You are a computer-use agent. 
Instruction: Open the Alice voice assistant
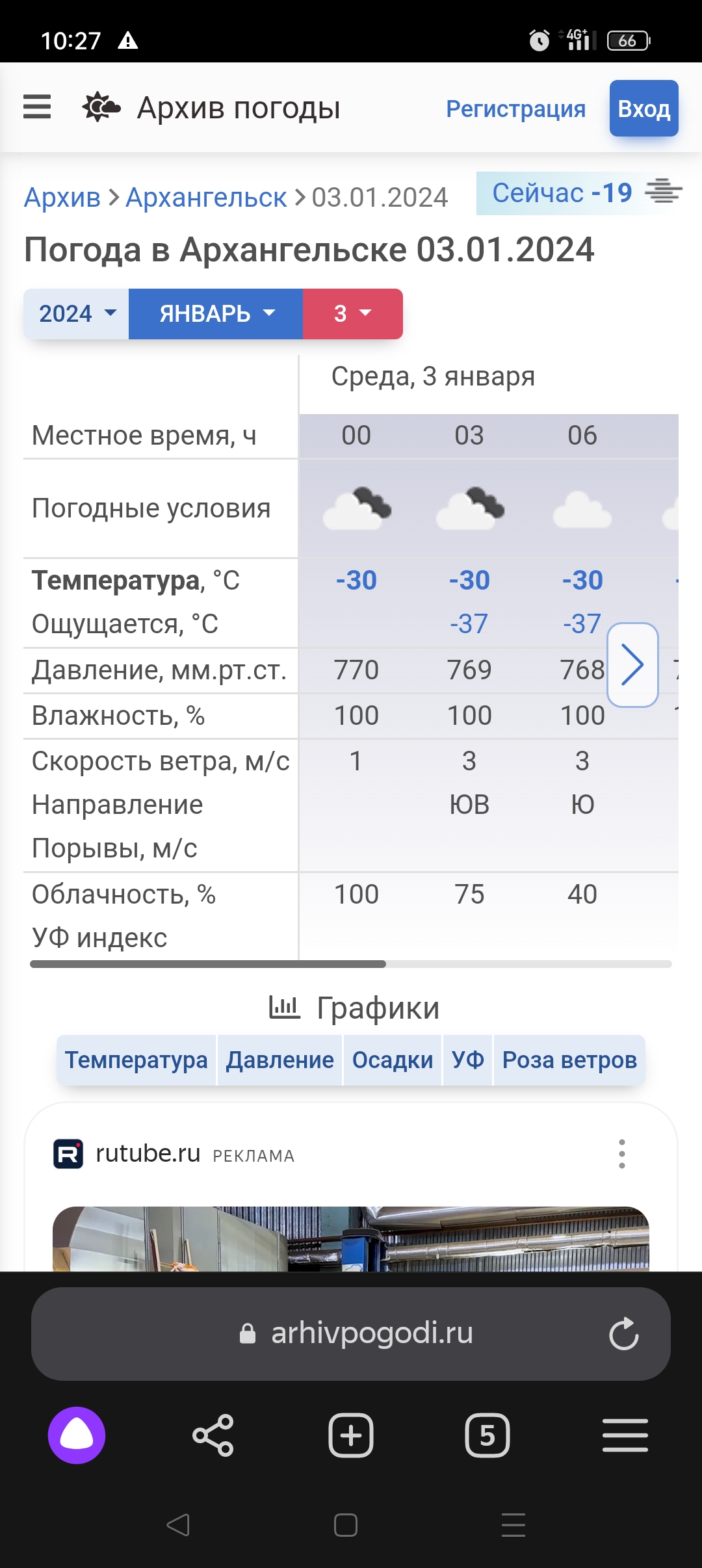click(x=77, y=1435)
